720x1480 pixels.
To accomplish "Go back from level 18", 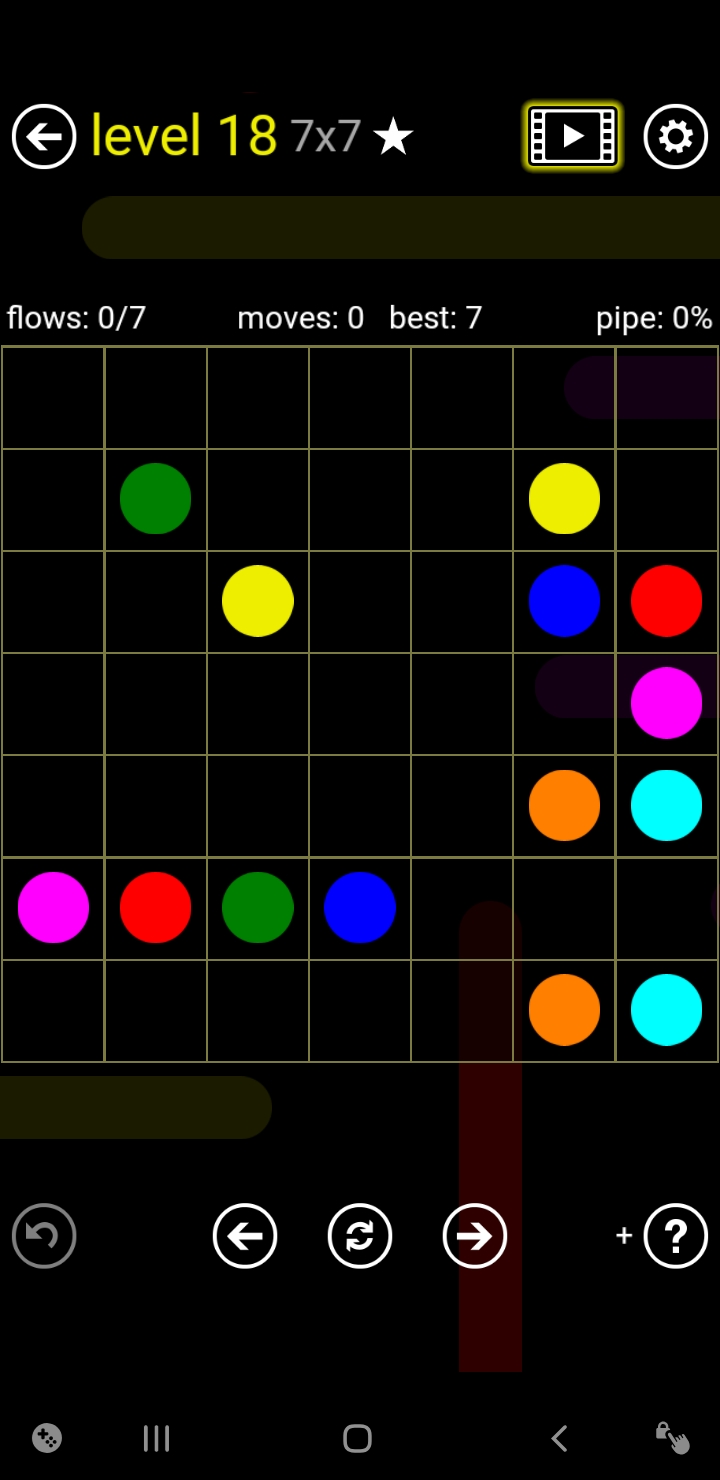I will 44,136.
